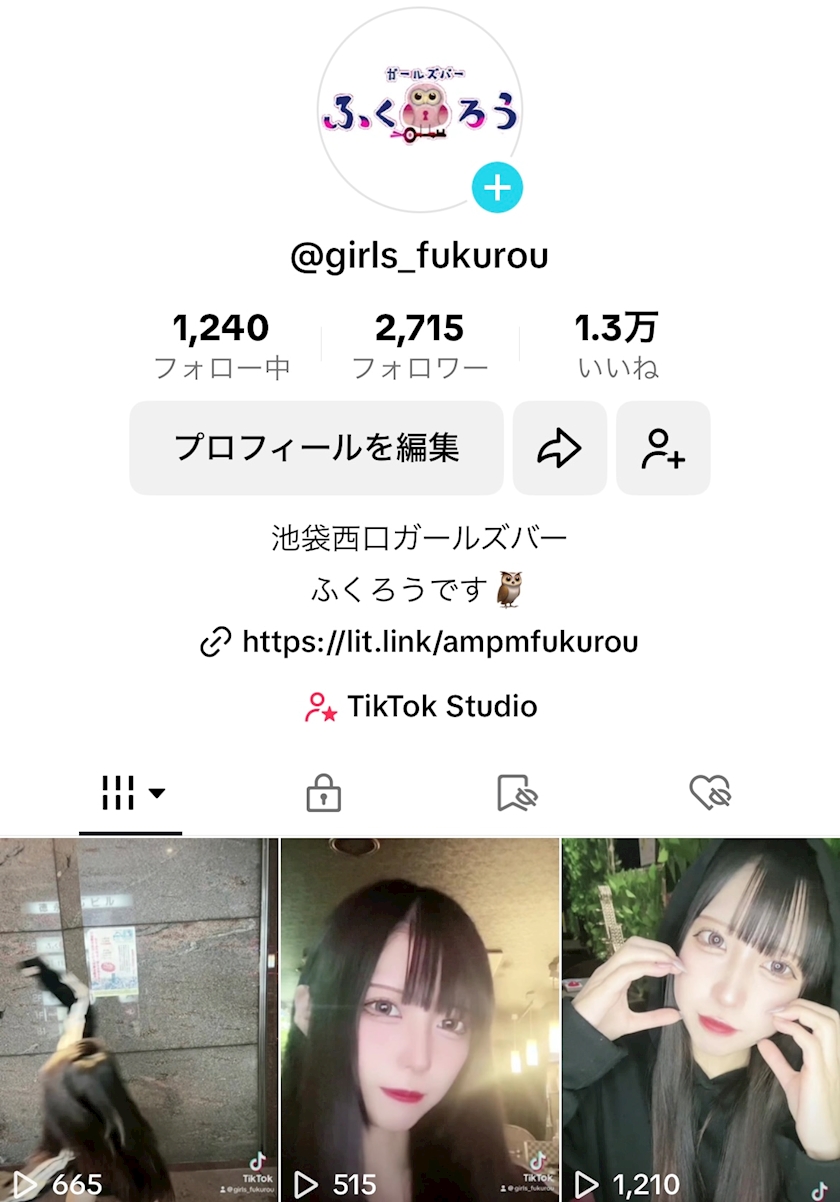Open the フォロワー followers list
The width and height of the screenshot is (840, 1202).
pyautogui.click(x=420, y=345)
